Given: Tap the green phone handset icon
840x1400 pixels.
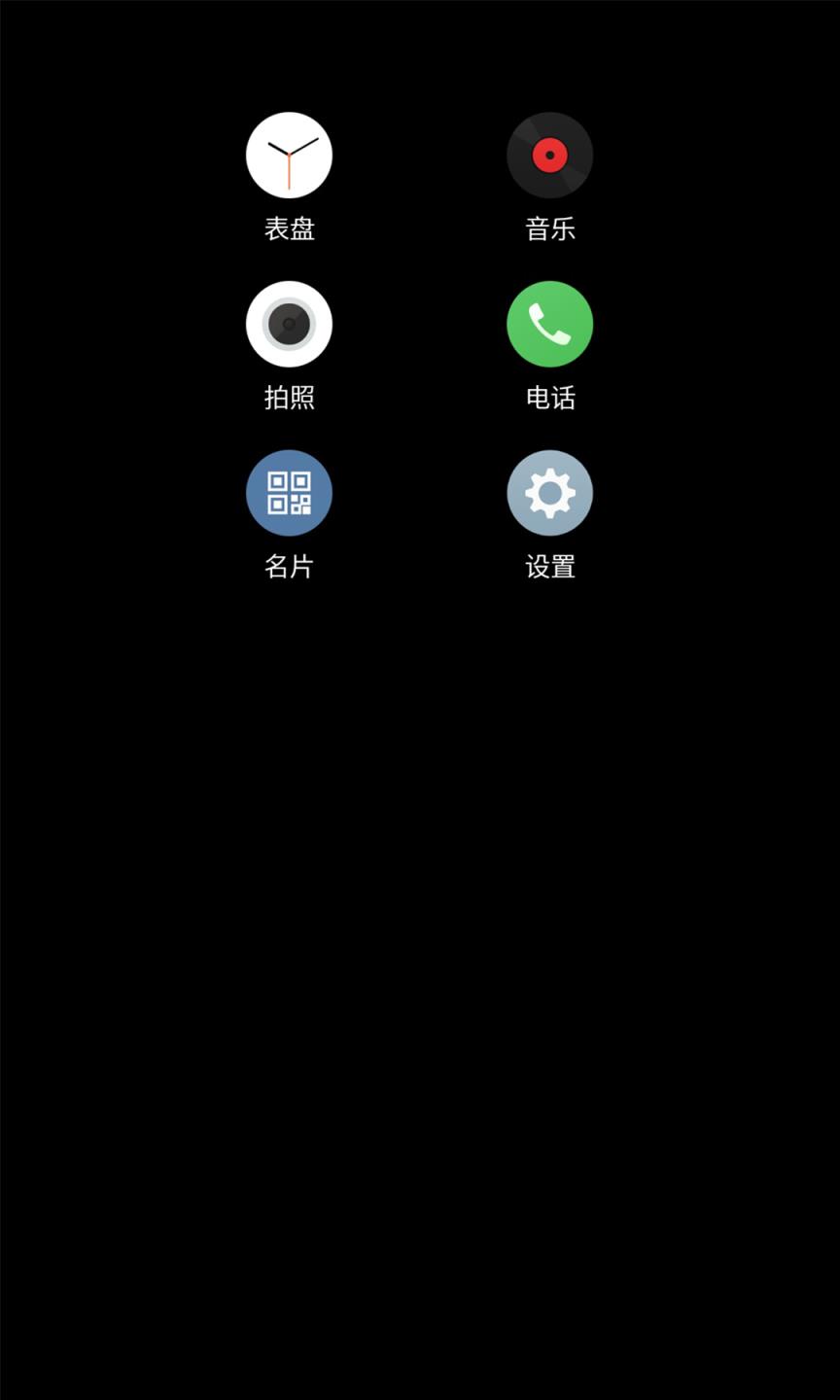Looking at the screenshot, I should pos(549,324).
